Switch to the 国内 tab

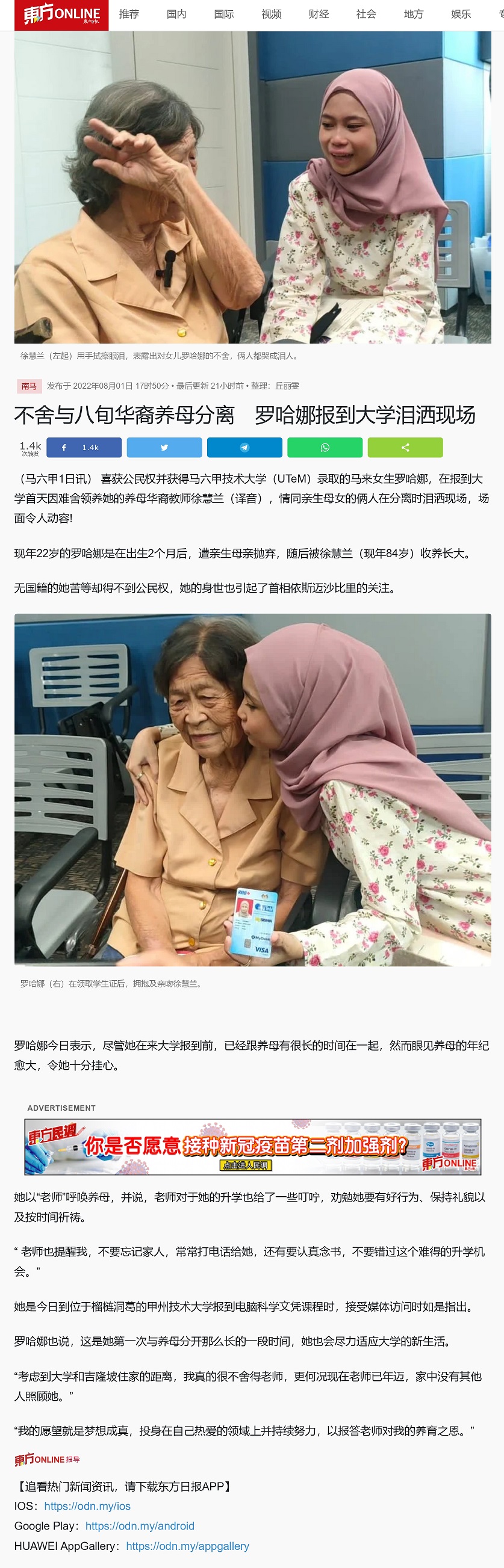click(177, 14)
